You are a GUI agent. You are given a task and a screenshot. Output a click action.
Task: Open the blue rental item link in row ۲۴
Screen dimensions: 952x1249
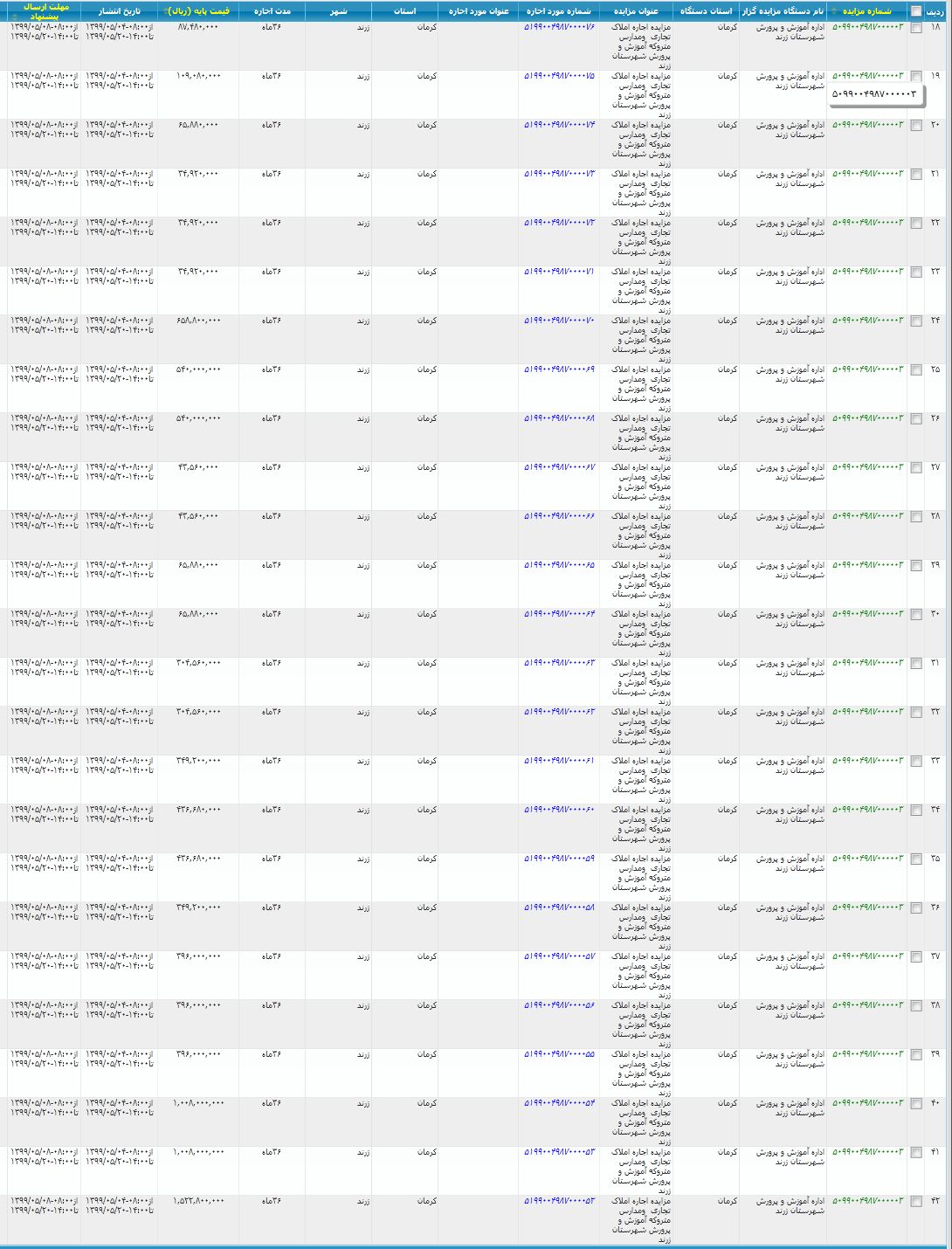559,321
